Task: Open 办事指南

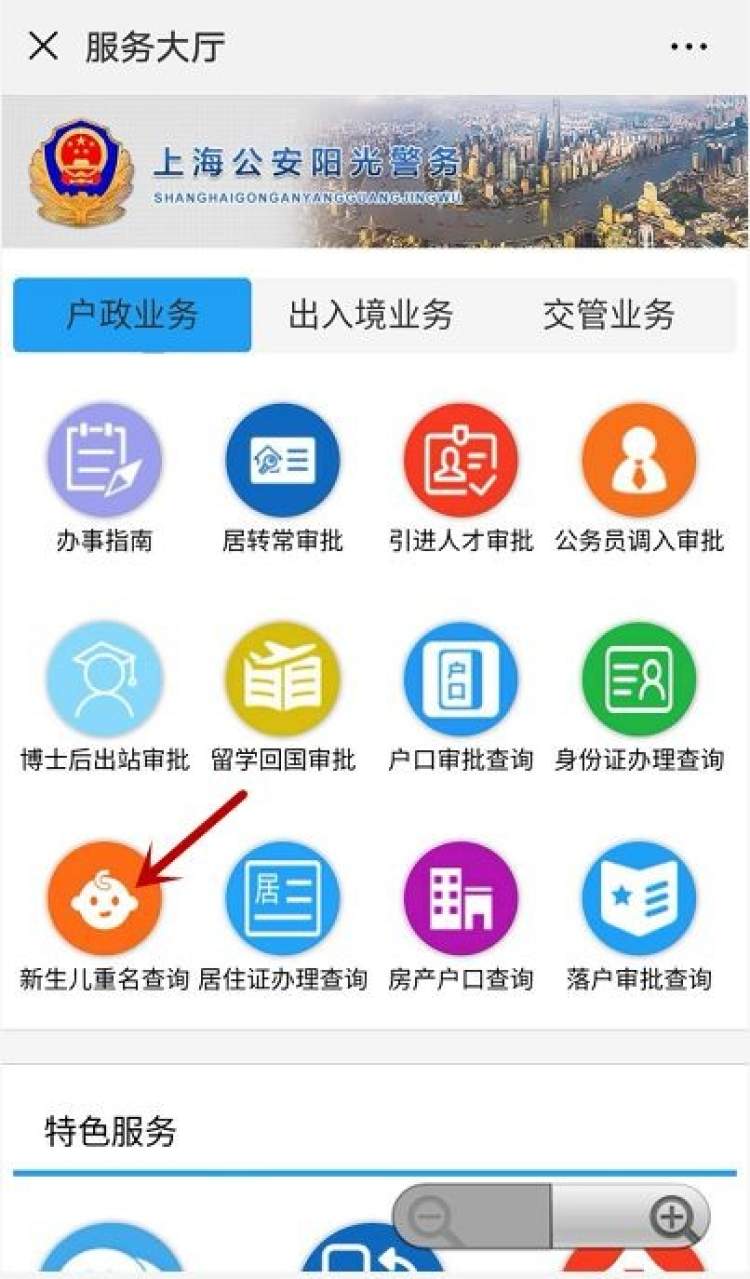Action: pyautogui.click(x=104, y=461)
